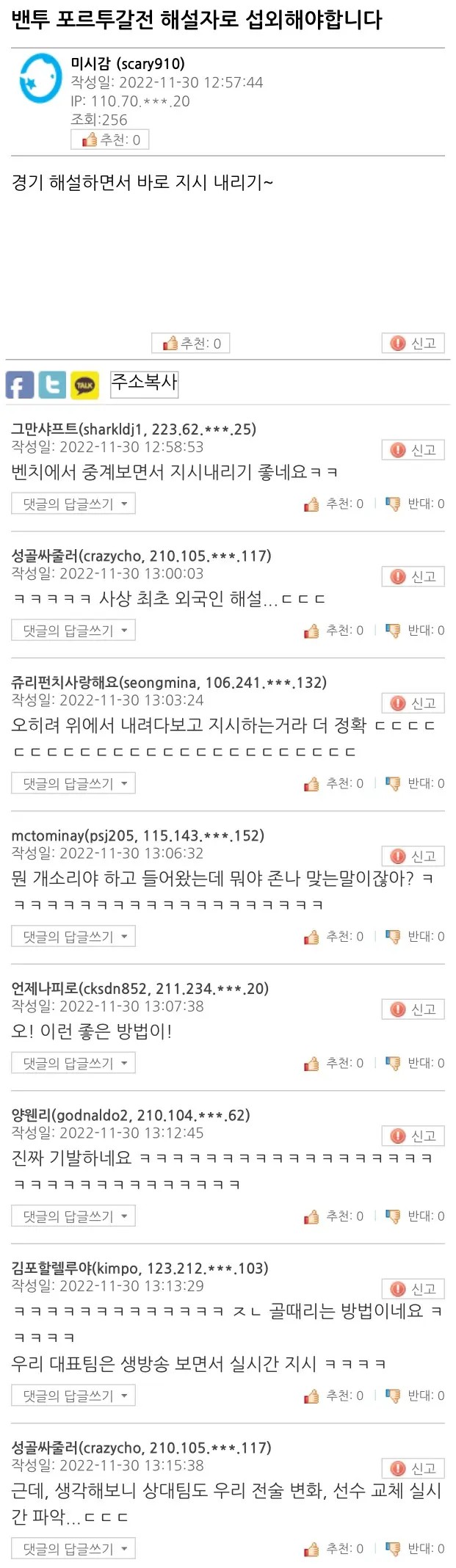The height and width of the screenshot is (1568, 456).
Task: Report 쥬리펀치사랑해요's comment
Action: coord(413,703)
